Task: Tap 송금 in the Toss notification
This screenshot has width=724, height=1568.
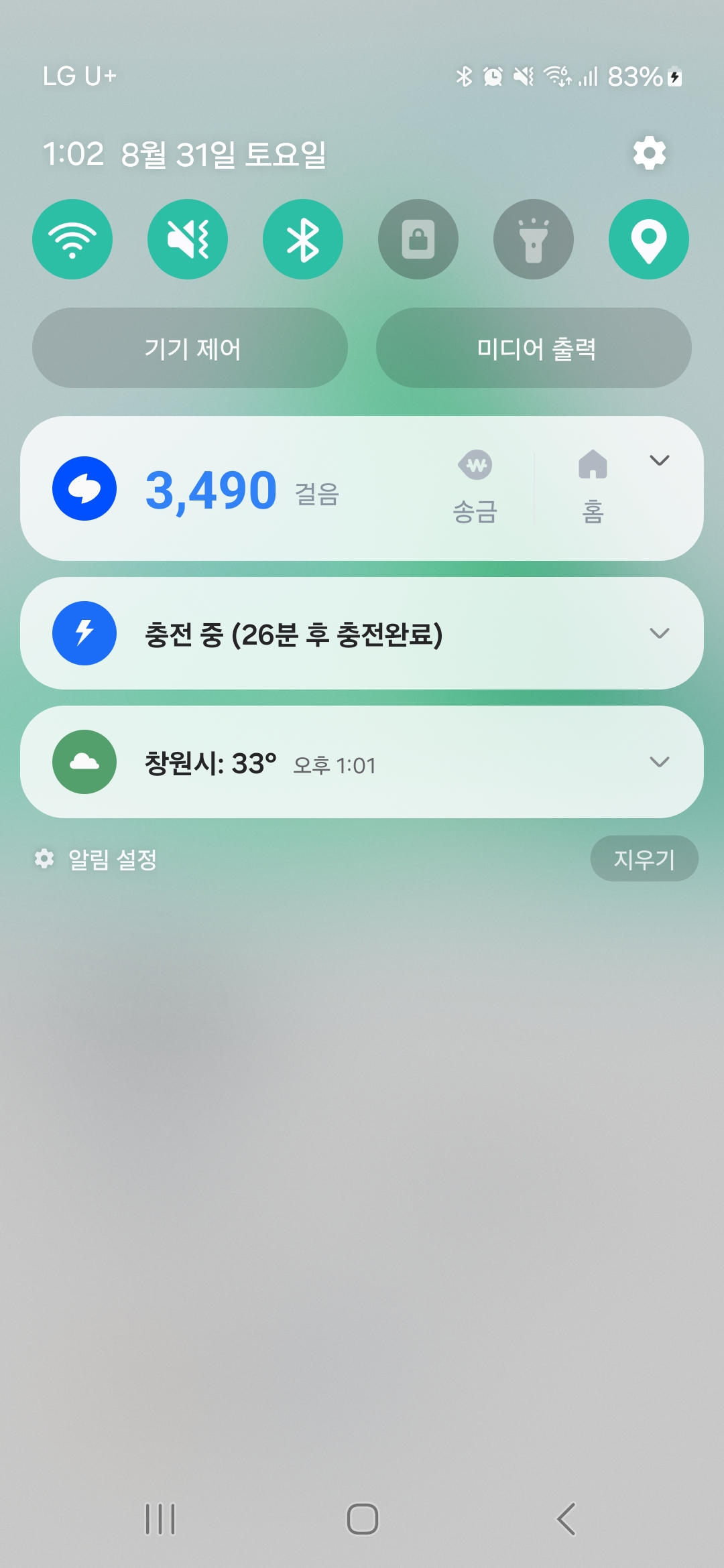Action: pos(475,488)
